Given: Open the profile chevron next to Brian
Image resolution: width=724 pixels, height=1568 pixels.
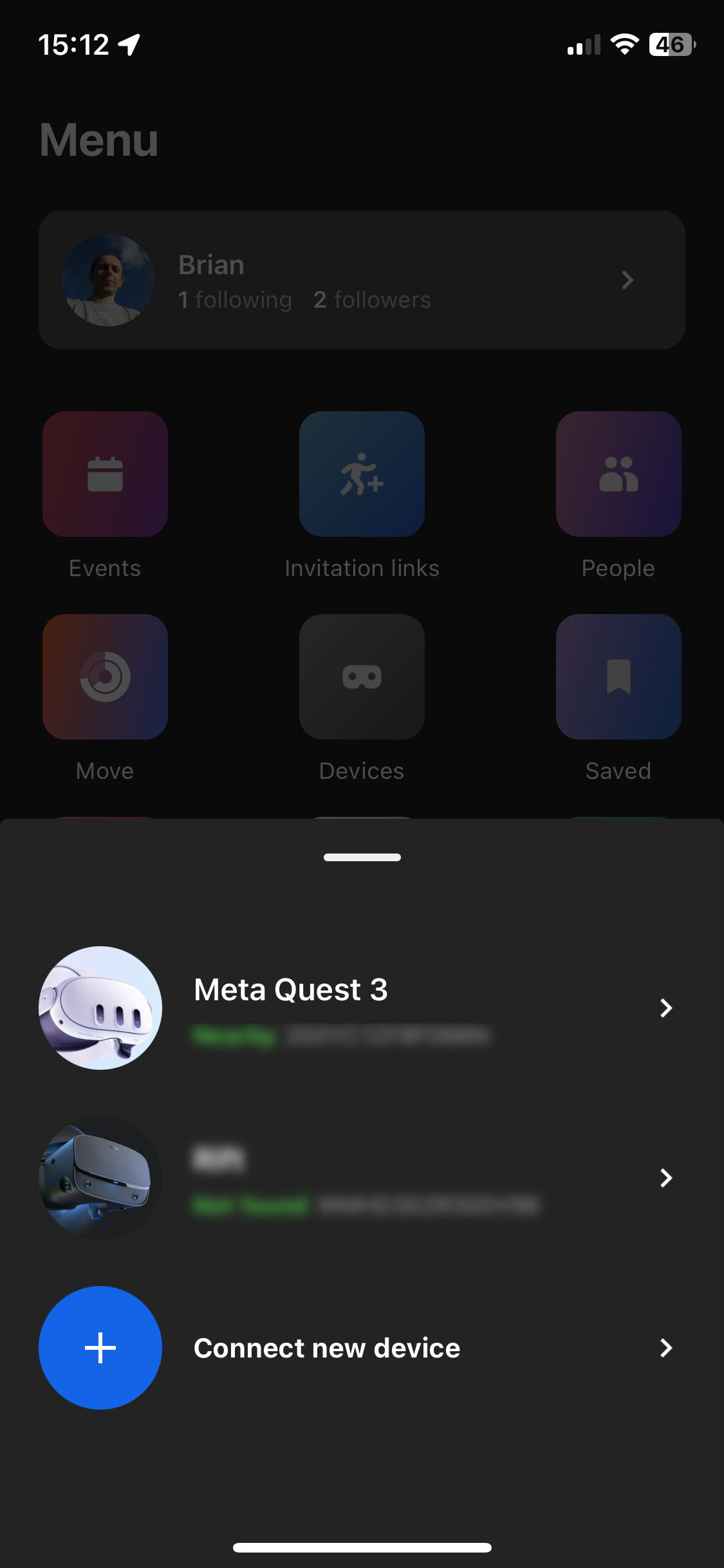Looking at the screenshot, I should (627, 280).
